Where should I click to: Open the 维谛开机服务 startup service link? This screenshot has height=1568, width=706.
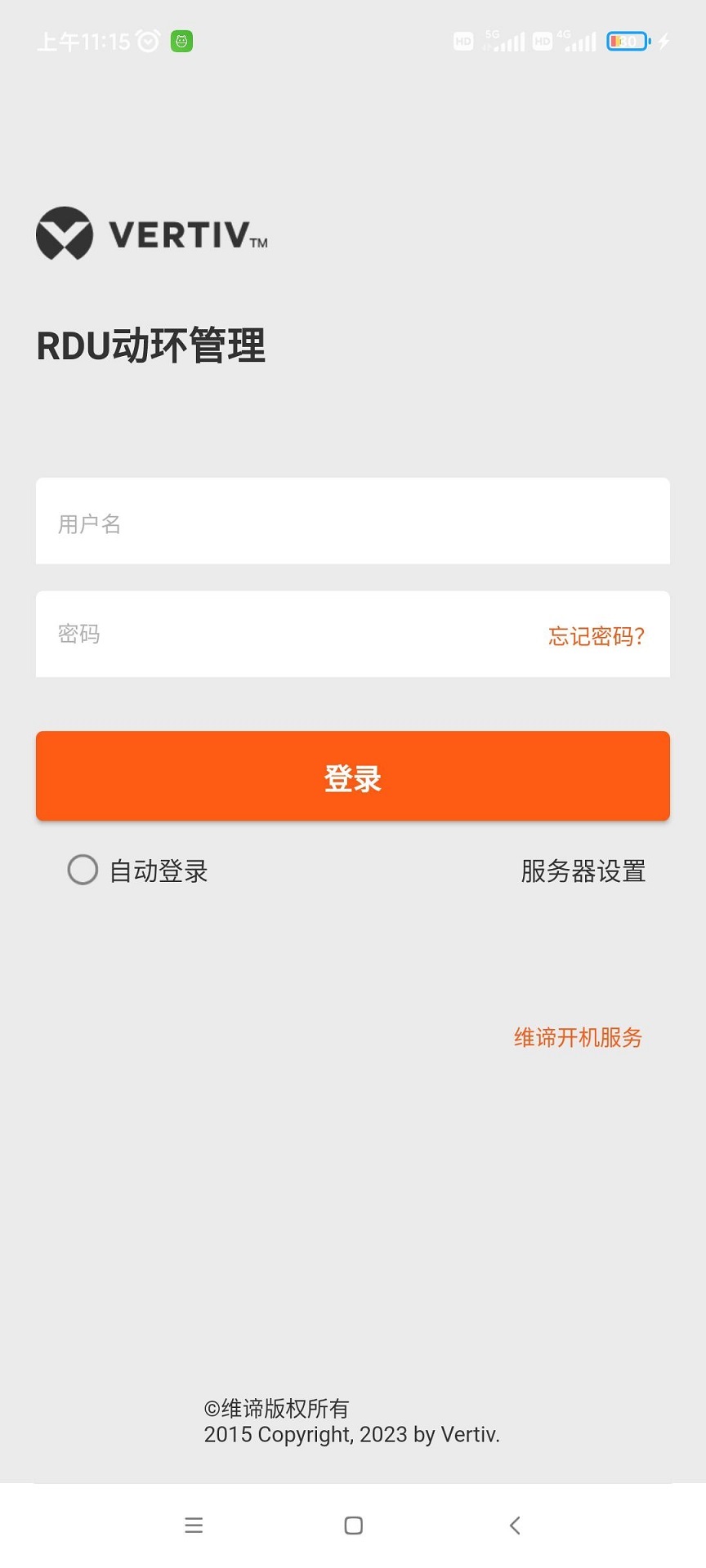[x=578, y=1037]
